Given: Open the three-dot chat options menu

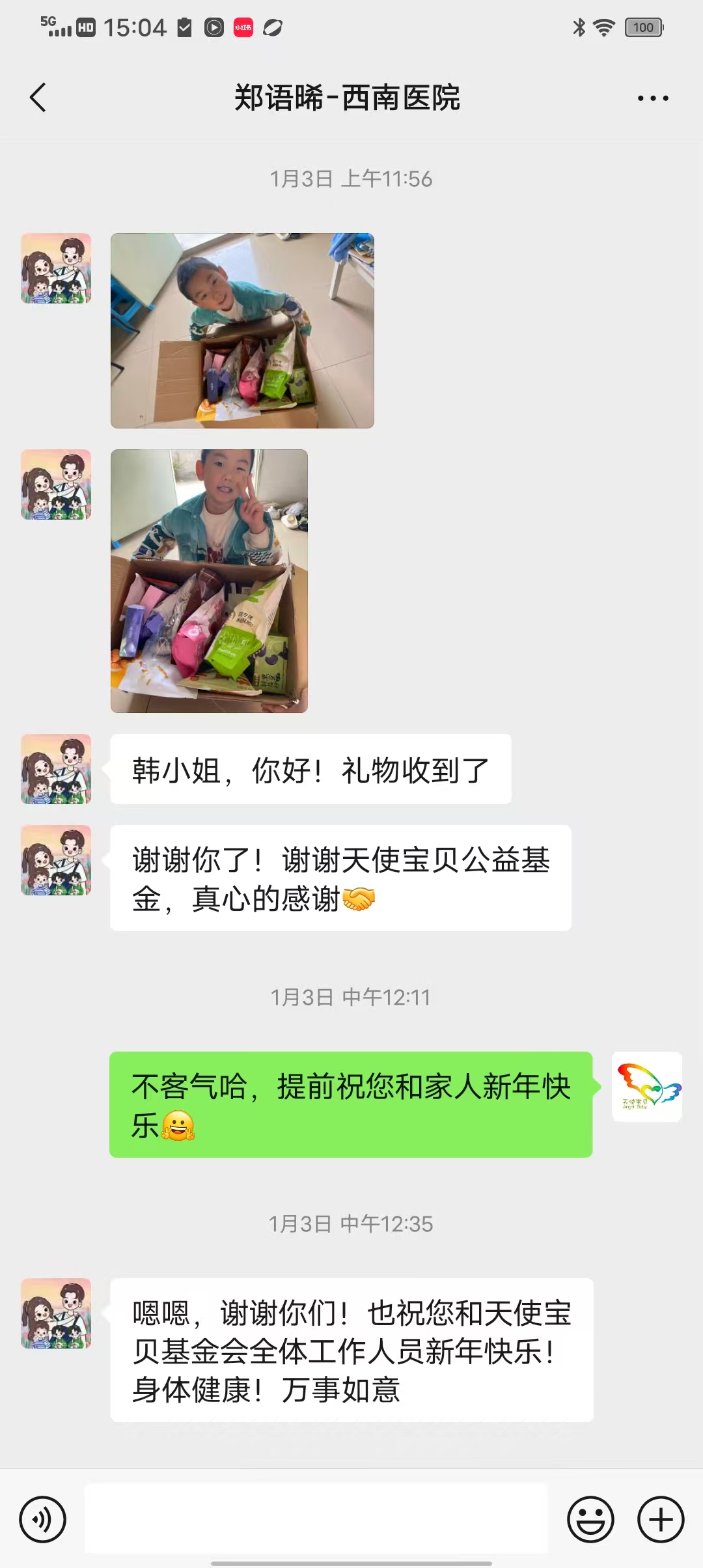Looking at the screenshot, I should pos(653,98).
